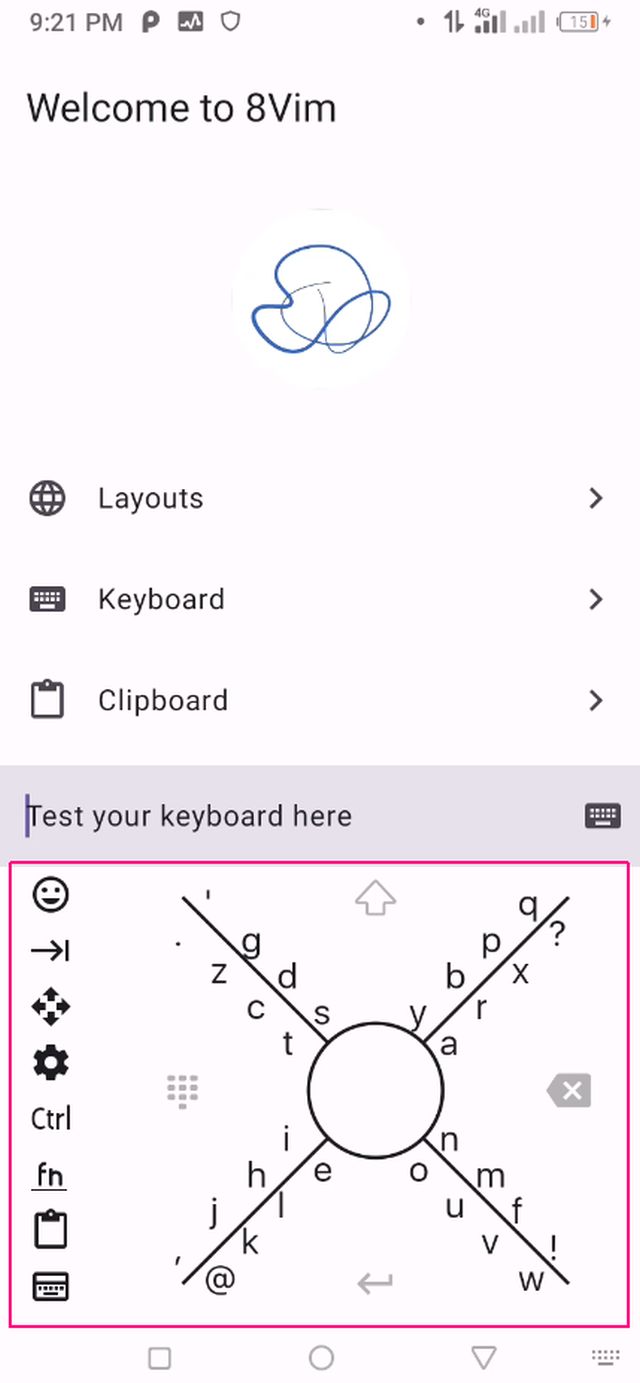Open the Layouts settings row

click(x=318, y=498)
